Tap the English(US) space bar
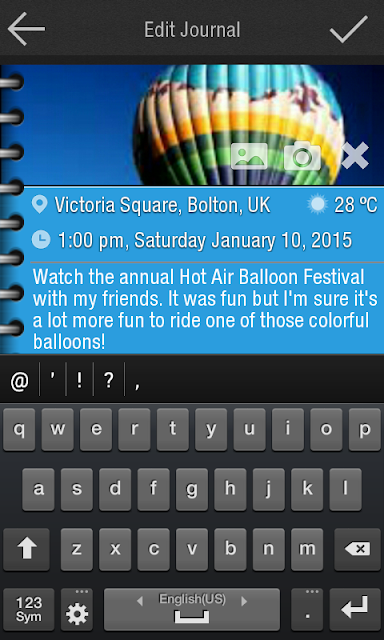This screenshot has height=640, width=384. click(x=192, y=609)
